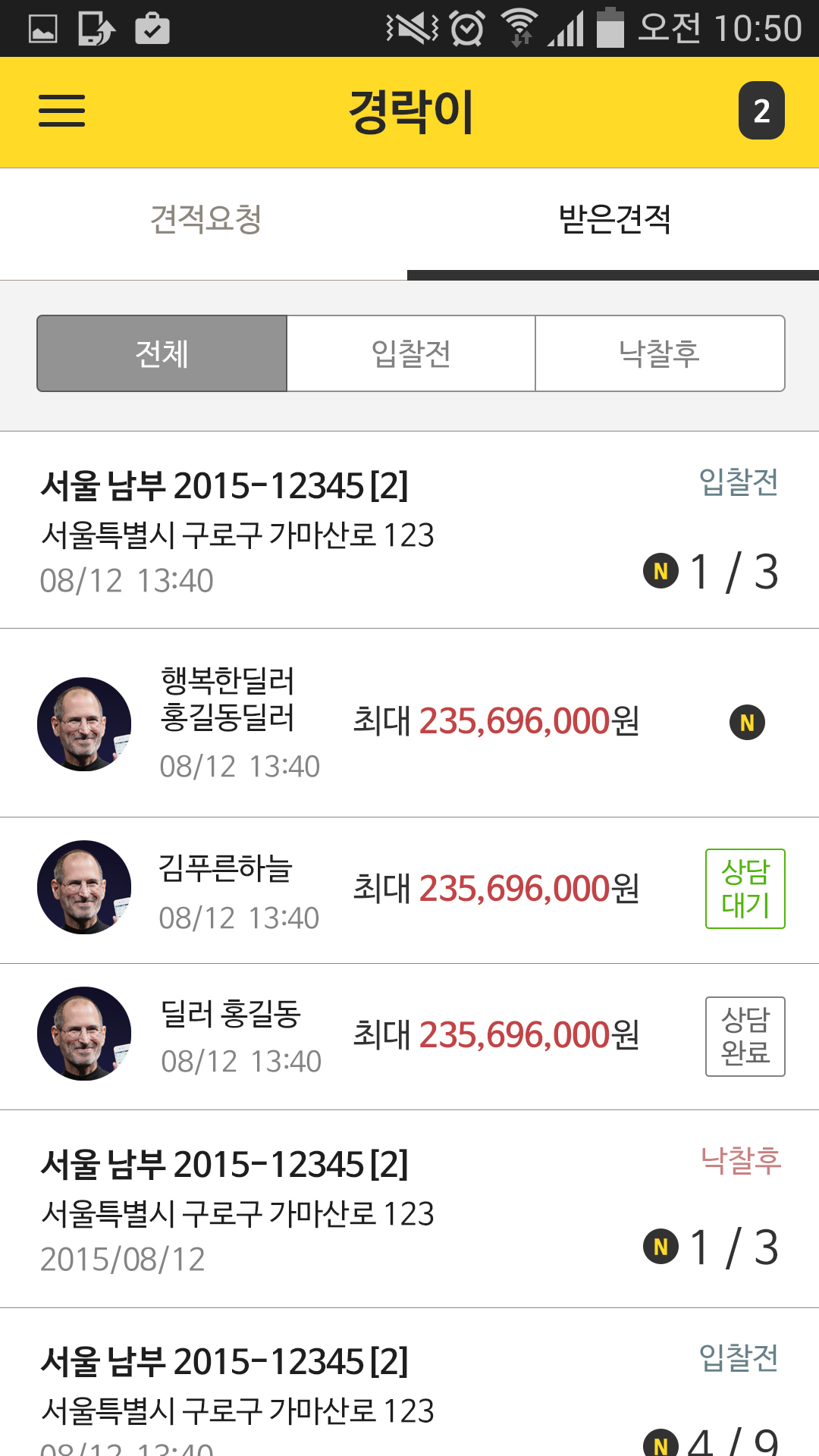
Task: Open 행복한딜러's profile photo
Action: pyautogui.click(x=83, y=723)
